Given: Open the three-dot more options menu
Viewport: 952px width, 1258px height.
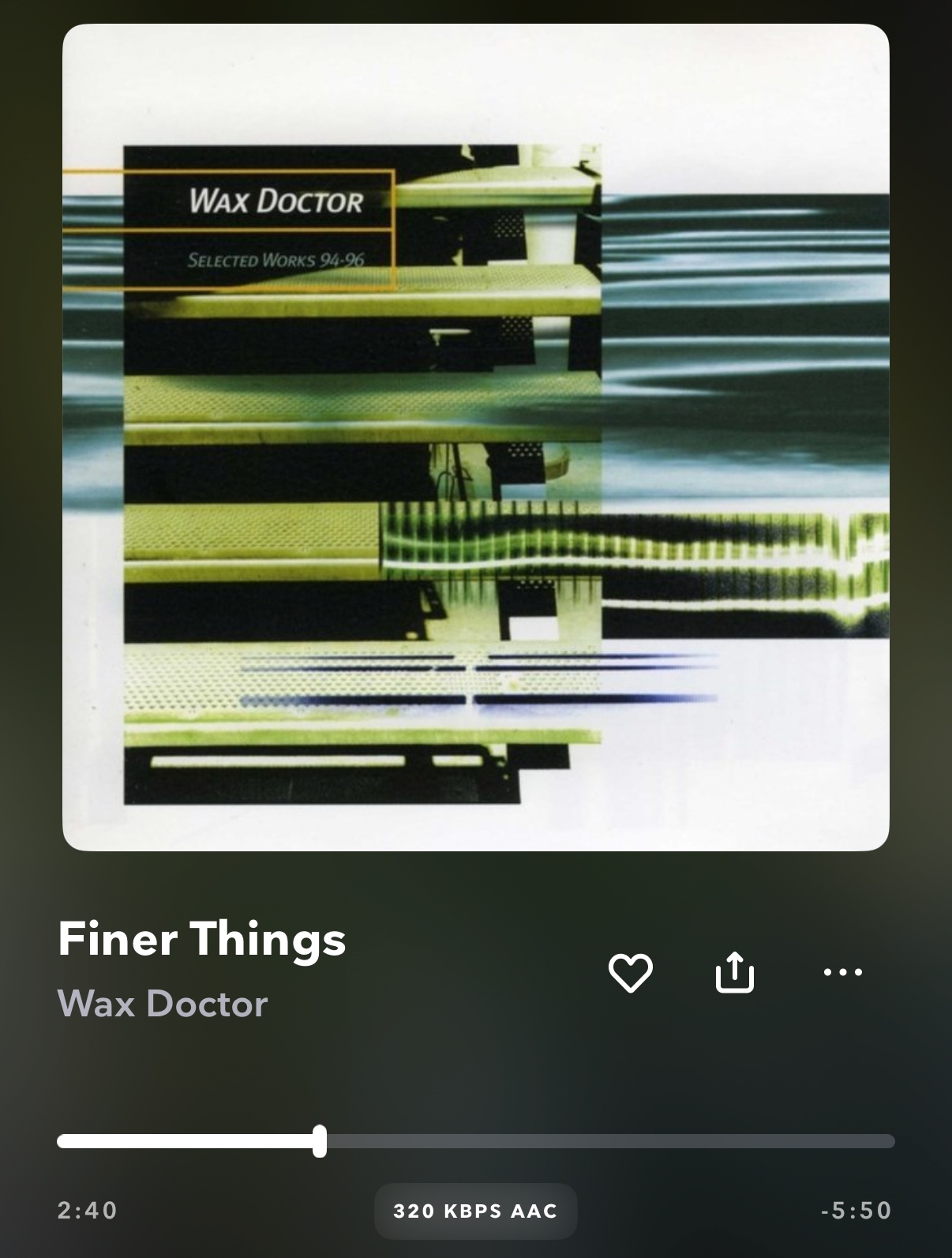Looking at the screenshot, I should [842, 972].
